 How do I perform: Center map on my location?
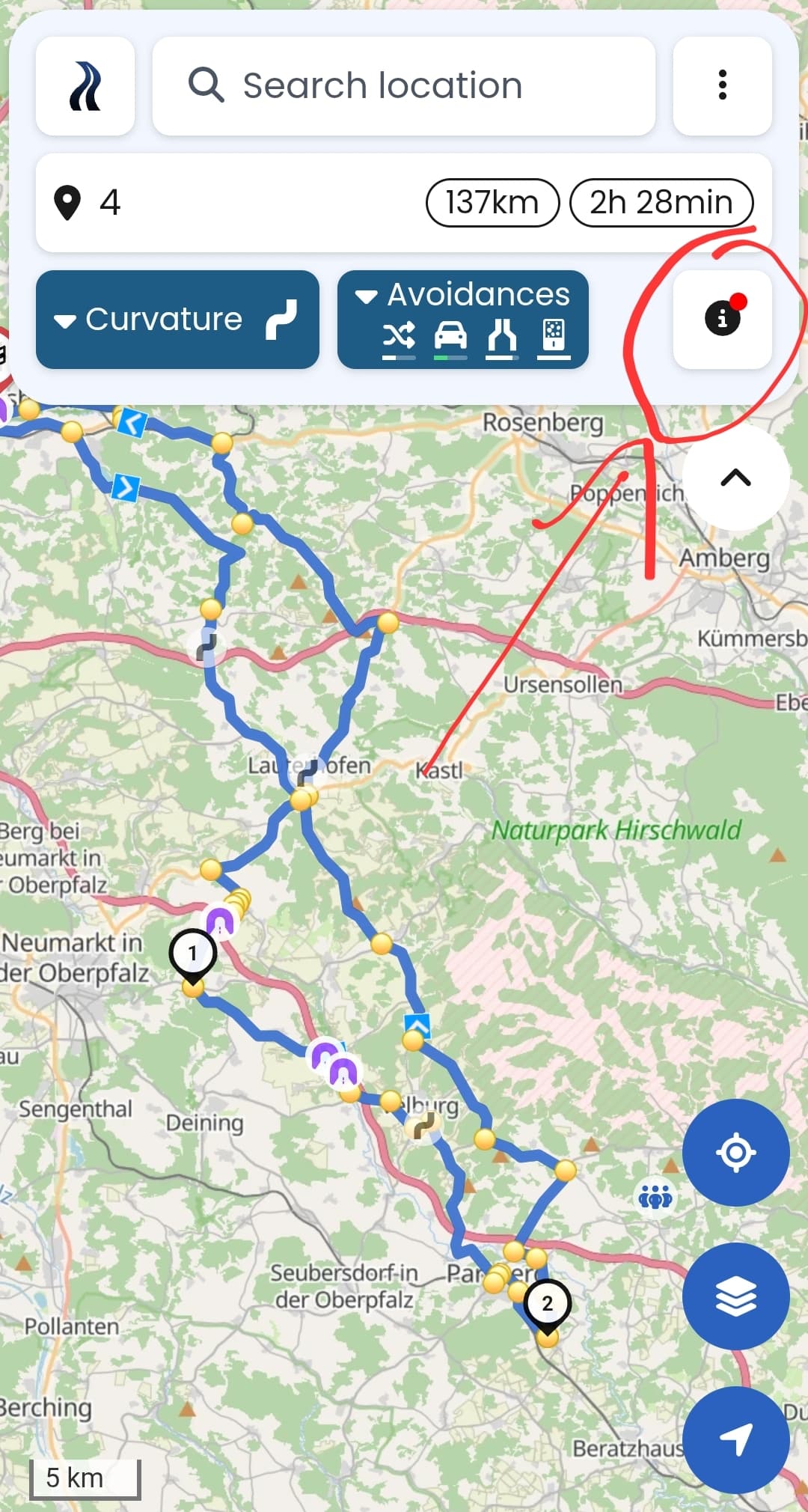(736, 1152)
